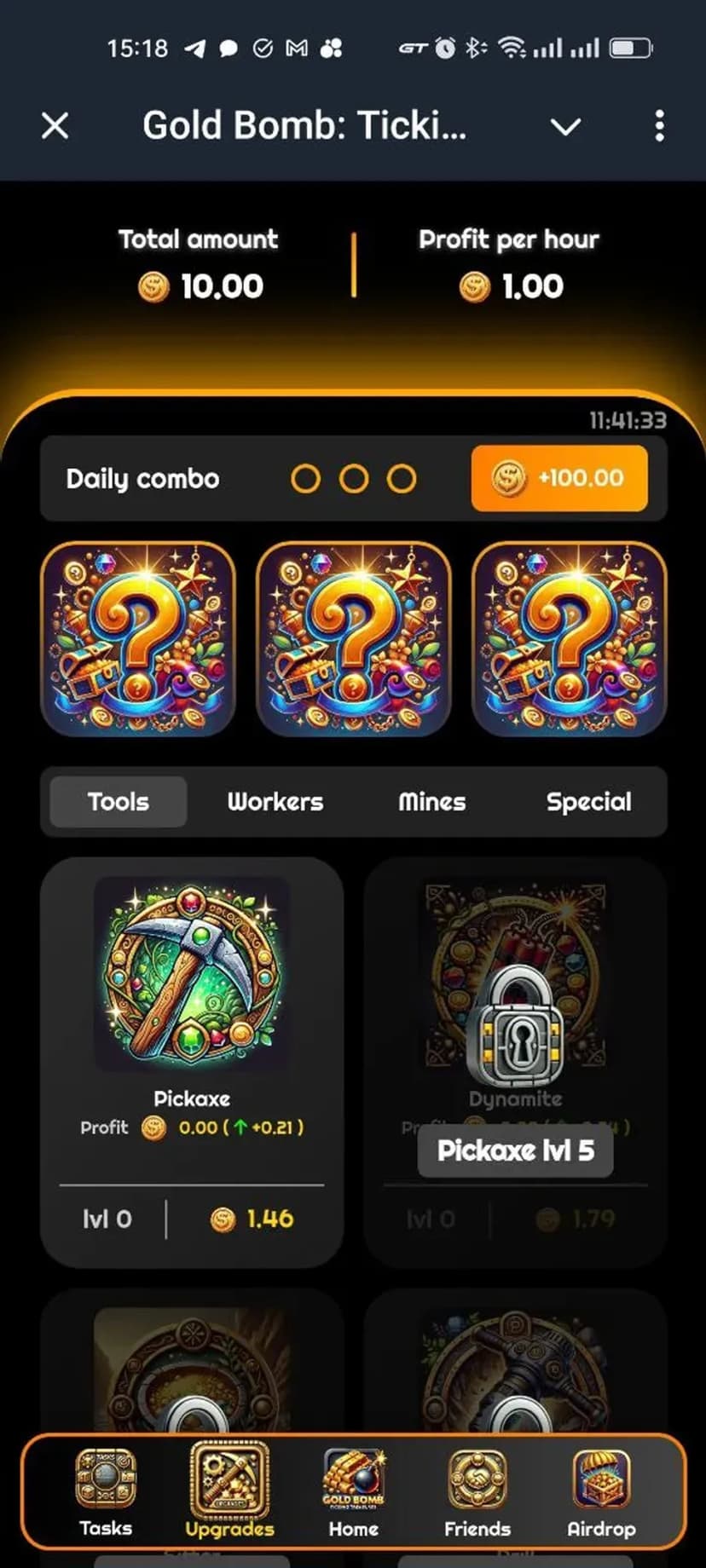Switch to the Workers tab
706x1568 pixels.
[275, 802]
